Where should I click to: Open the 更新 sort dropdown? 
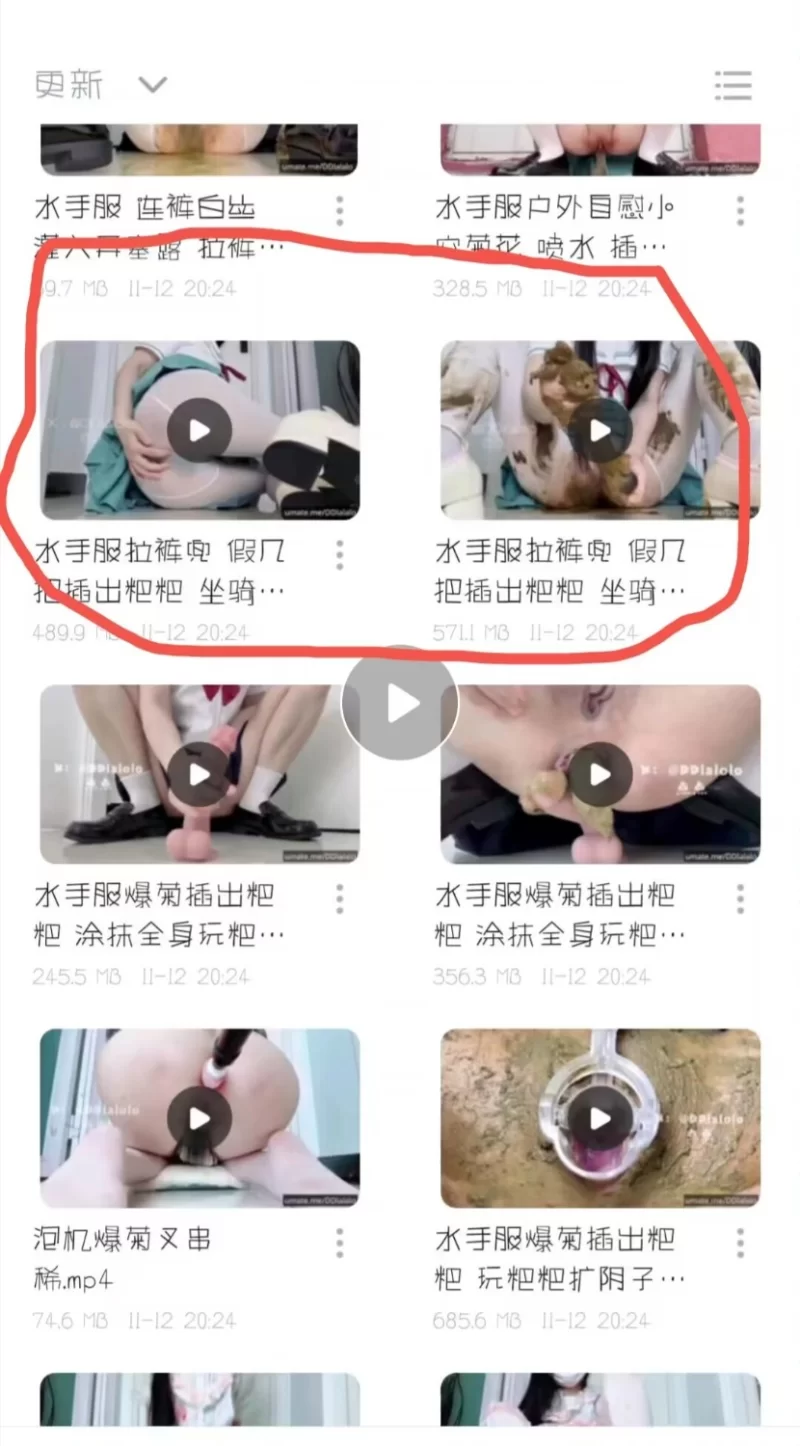(x=100, y=85)
